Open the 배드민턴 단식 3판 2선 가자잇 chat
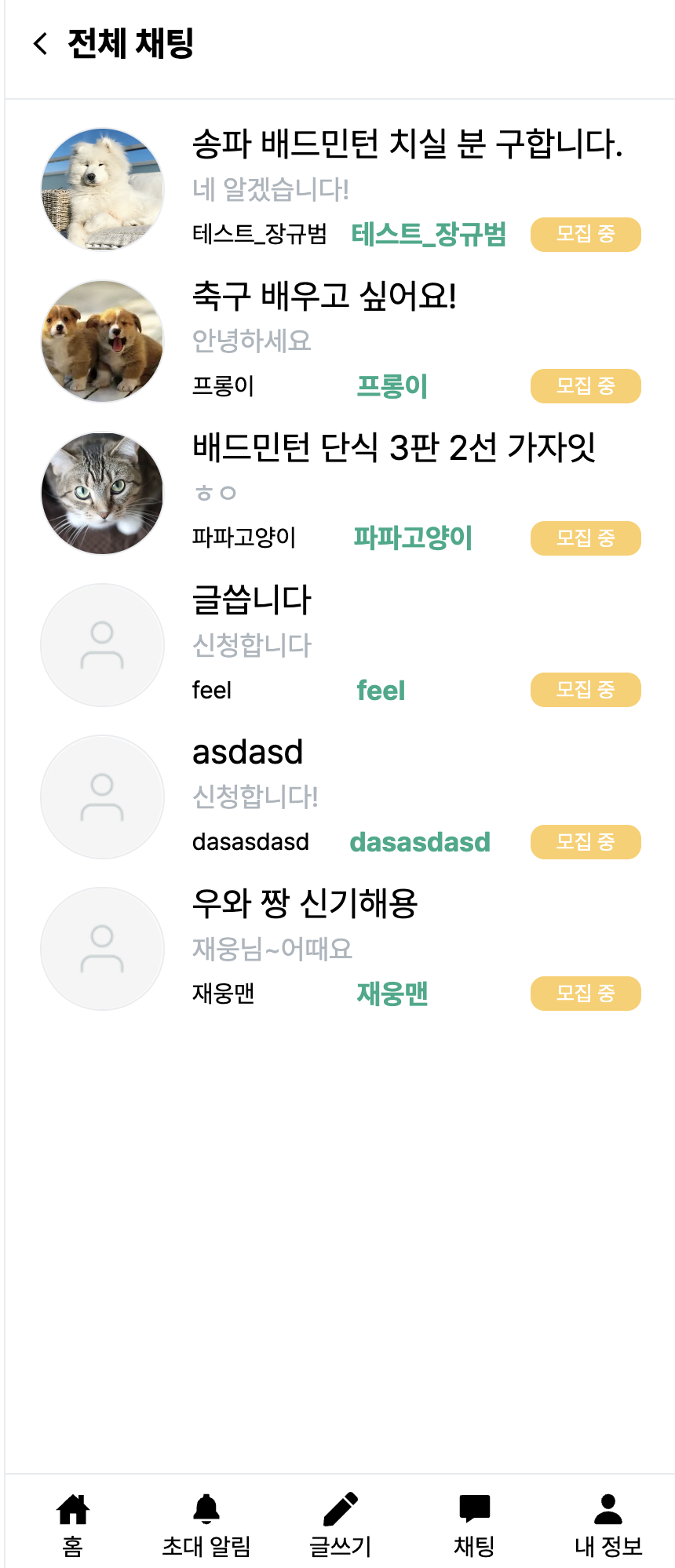Screen dimensions: 675x1568 point(393,448)
